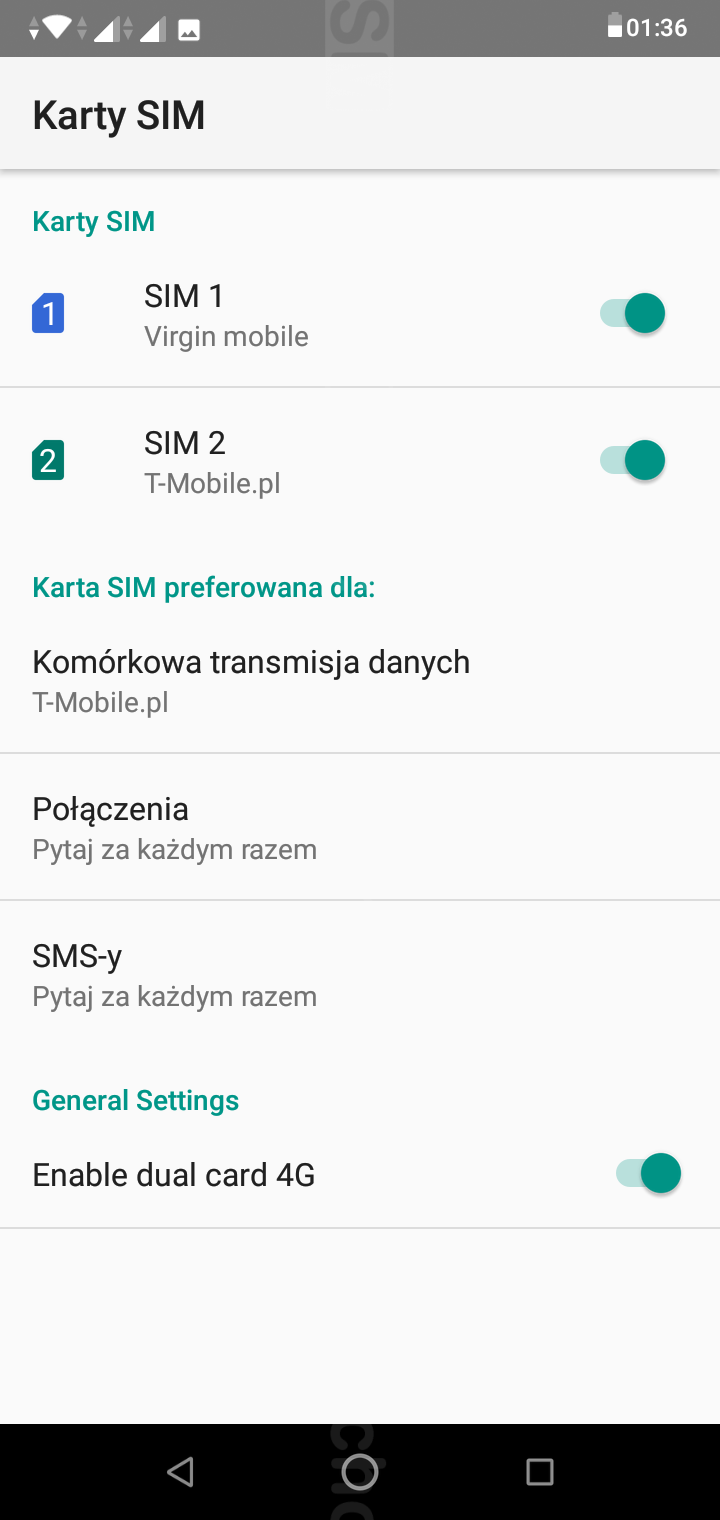Screen dimensions: 720x1520
Task: Open the Połączenia preferred SIM option
Action: pyautogui.click(x=175, y=827)
